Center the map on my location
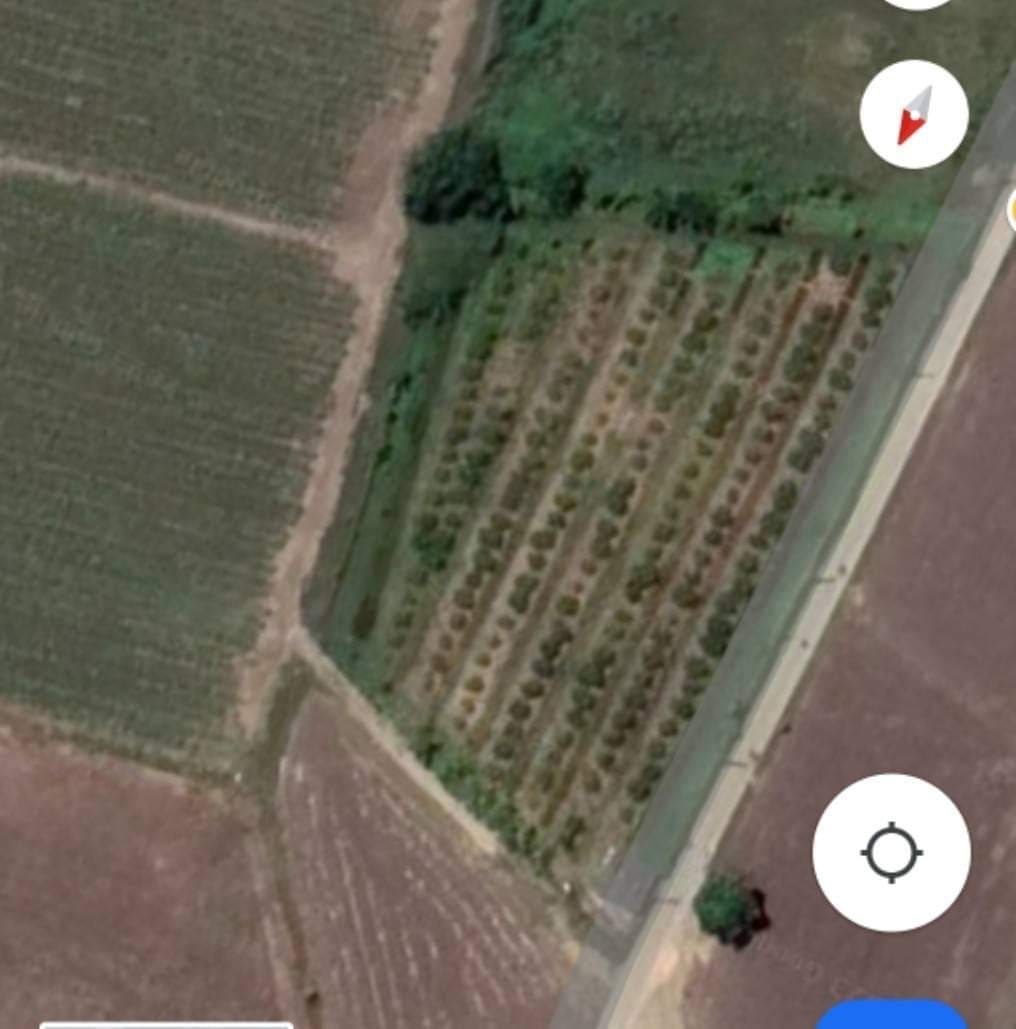Viewport: 1016px width, 1029px height. (891, 853)
